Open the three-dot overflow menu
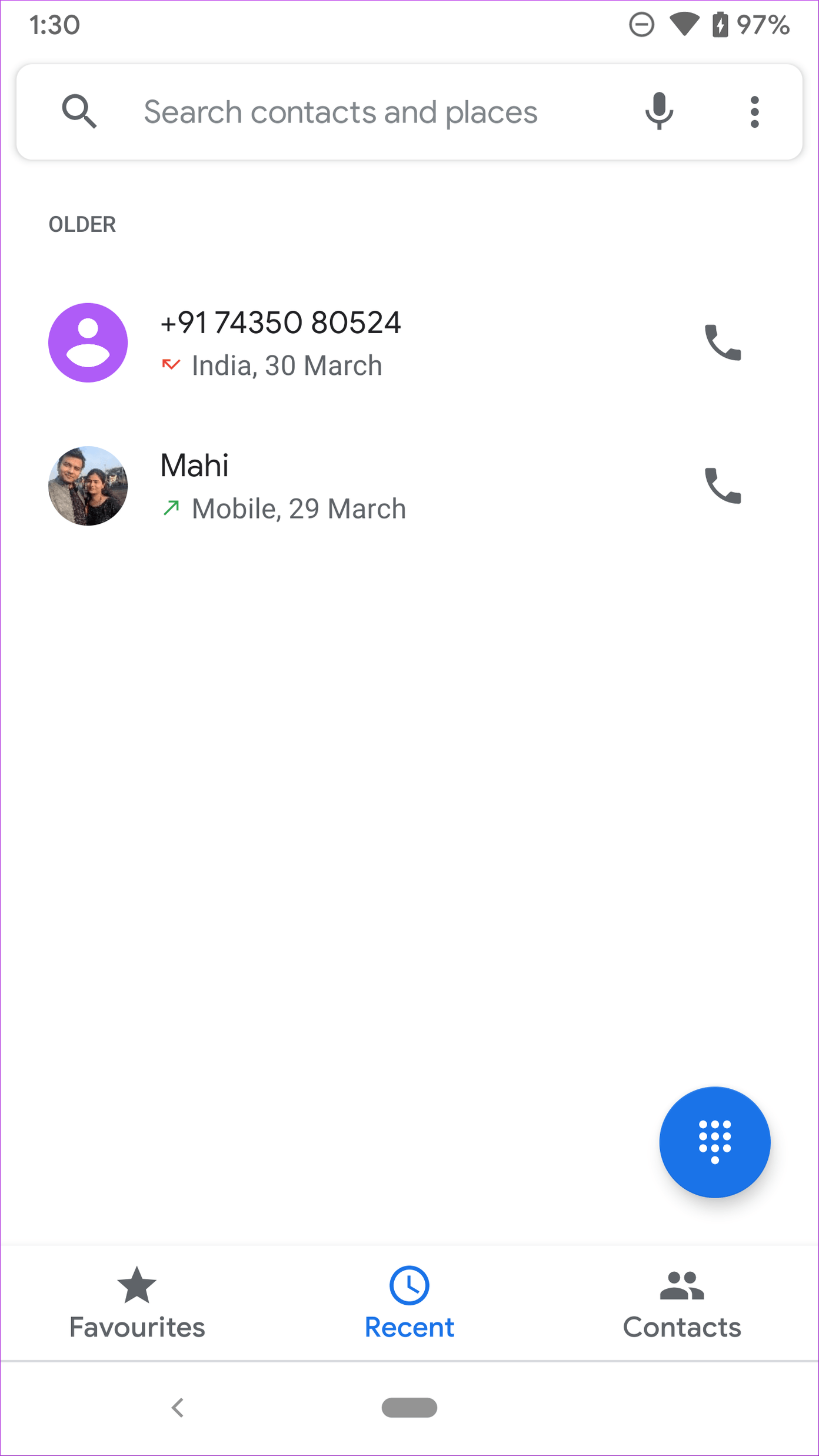819x1456 pixels. [x=754, y=112]
